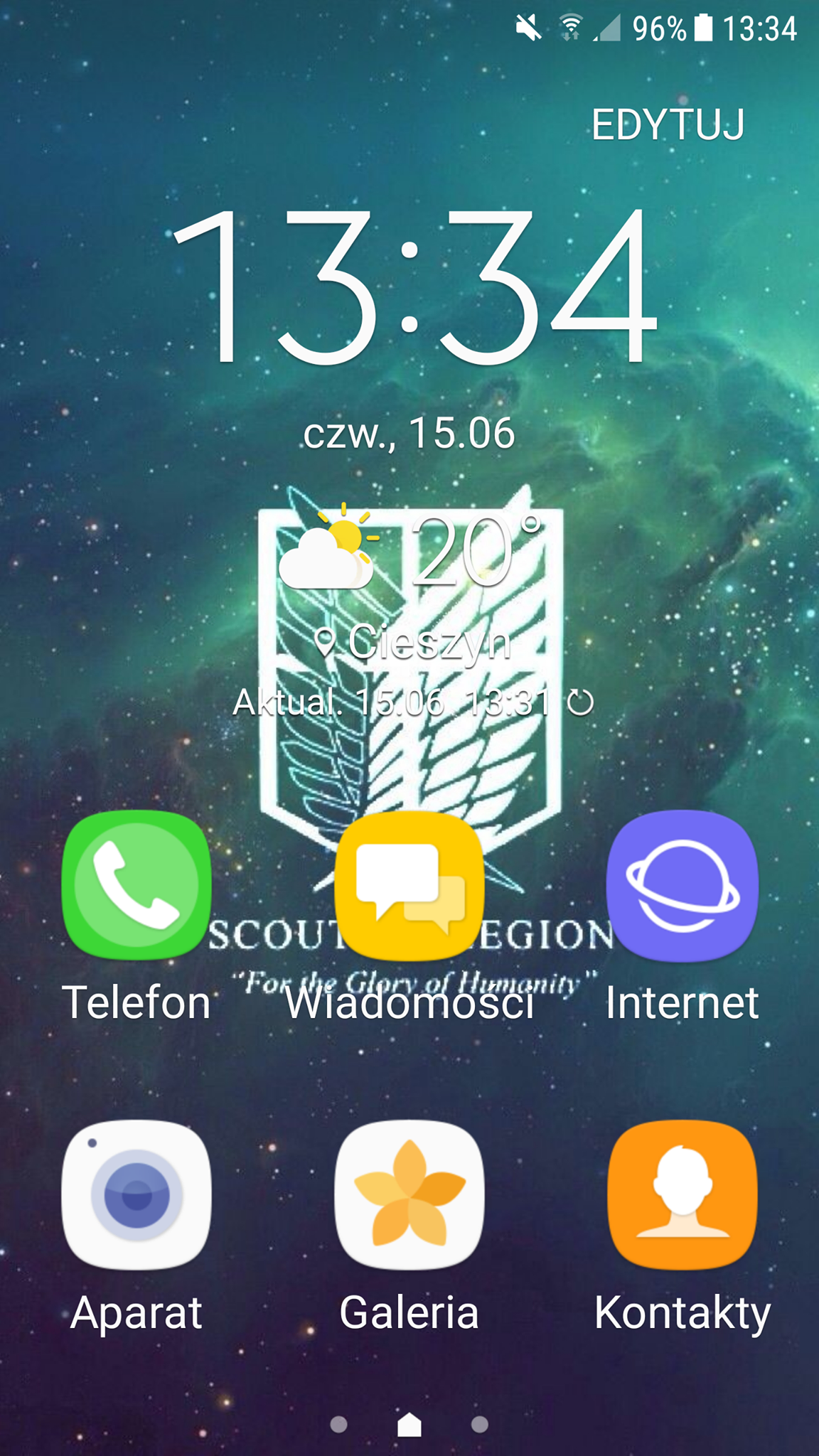Open the Telefon app
Screen dimensions: 819x1456
point(136,885)
